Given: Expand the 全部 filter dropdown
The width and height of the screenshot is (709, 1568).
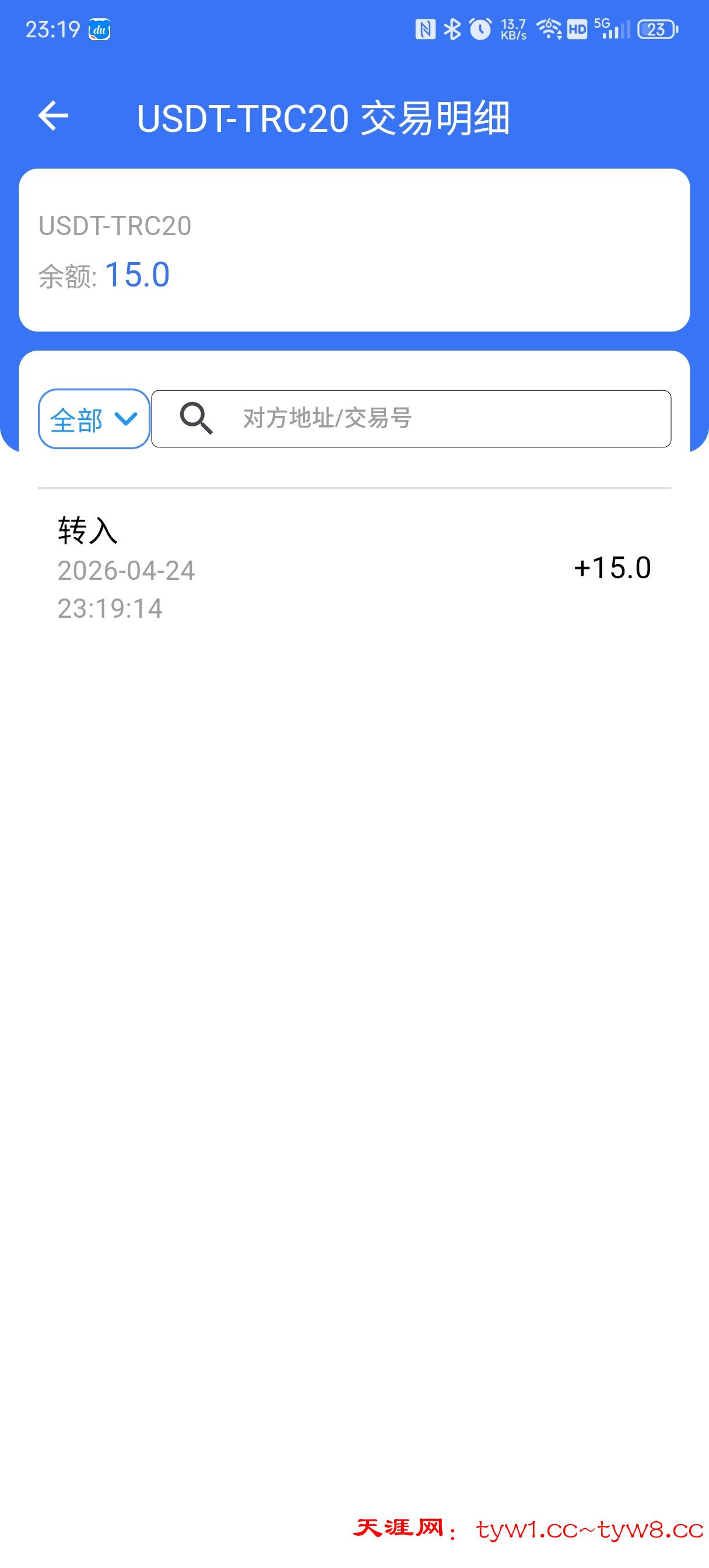Looking at the screenshot, I should pyautogui.click(x=94, y=419).
